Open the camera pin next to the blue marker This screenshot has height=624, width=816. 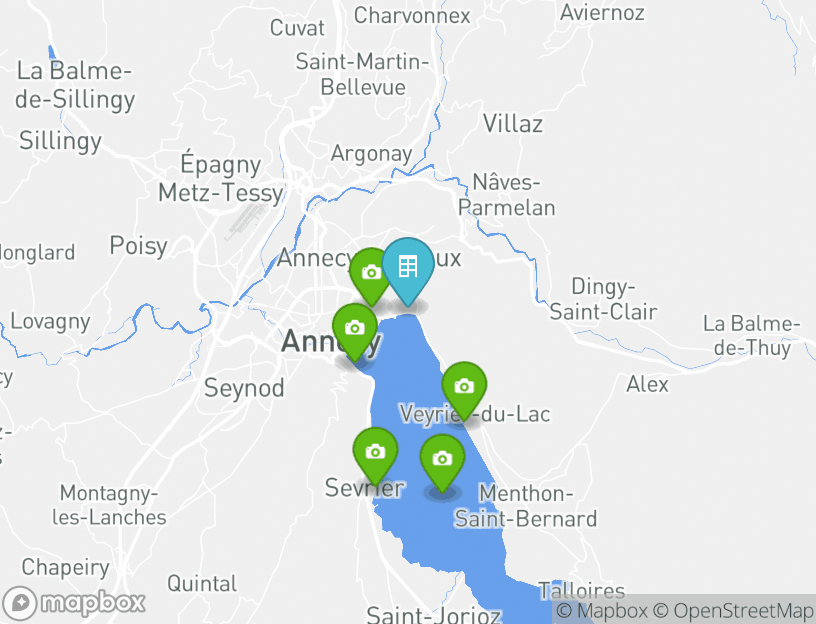tap(370, 273)
